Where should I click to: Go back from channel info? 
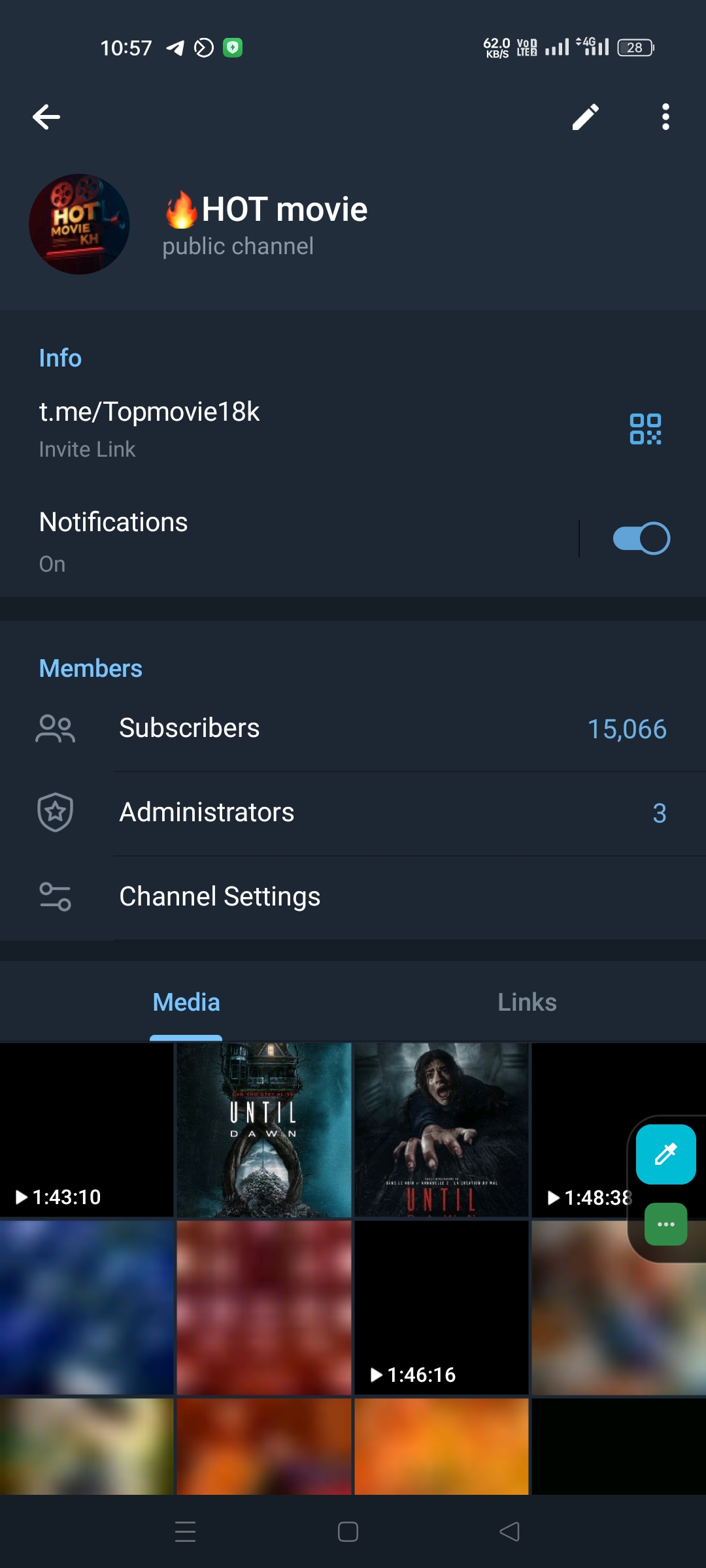click(46, 118)
